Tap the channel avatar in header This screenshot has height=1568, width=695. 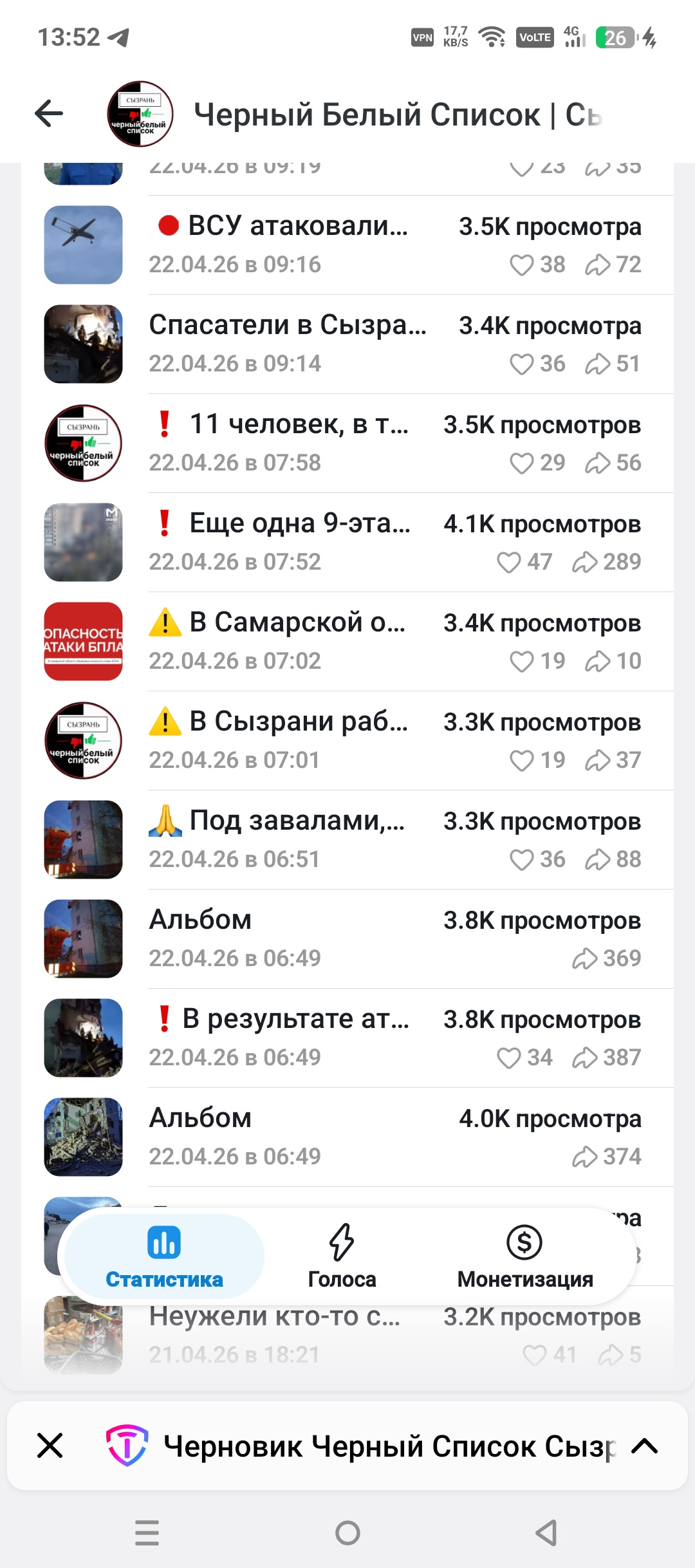pyautogui.click(x=140, y=115)
